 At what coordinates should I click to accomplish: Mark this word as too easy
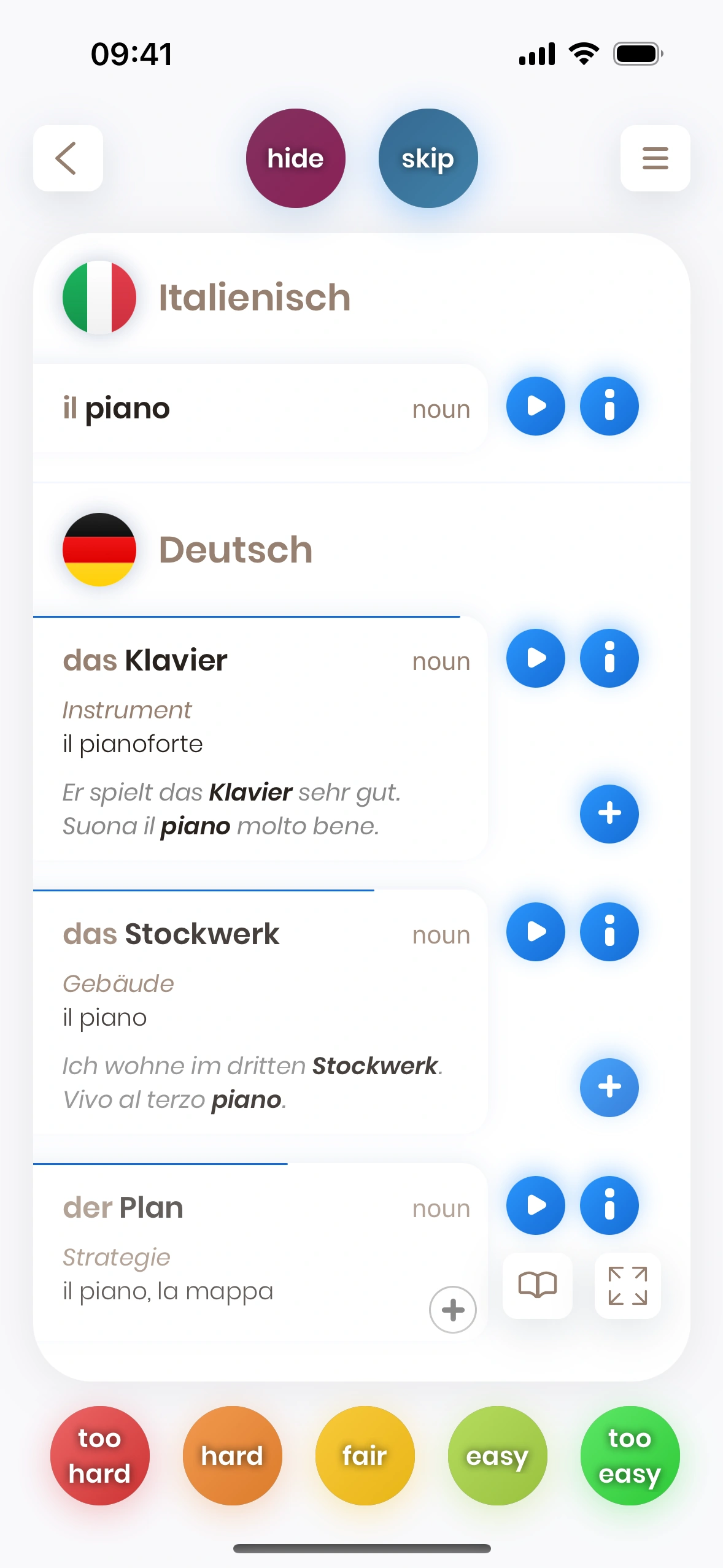tap(630, 1456)
